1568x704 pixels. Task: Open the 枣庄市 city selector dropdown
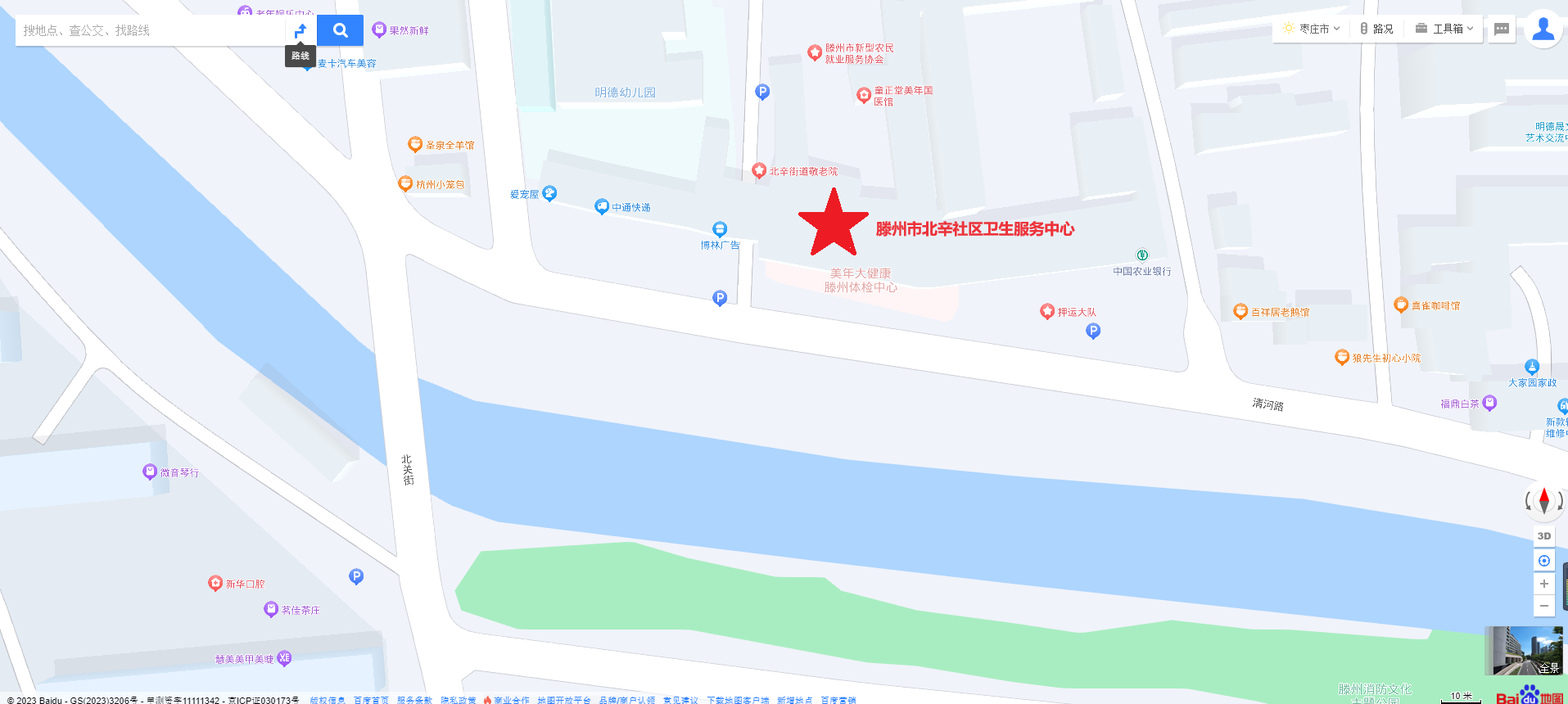pos(1313,29)
